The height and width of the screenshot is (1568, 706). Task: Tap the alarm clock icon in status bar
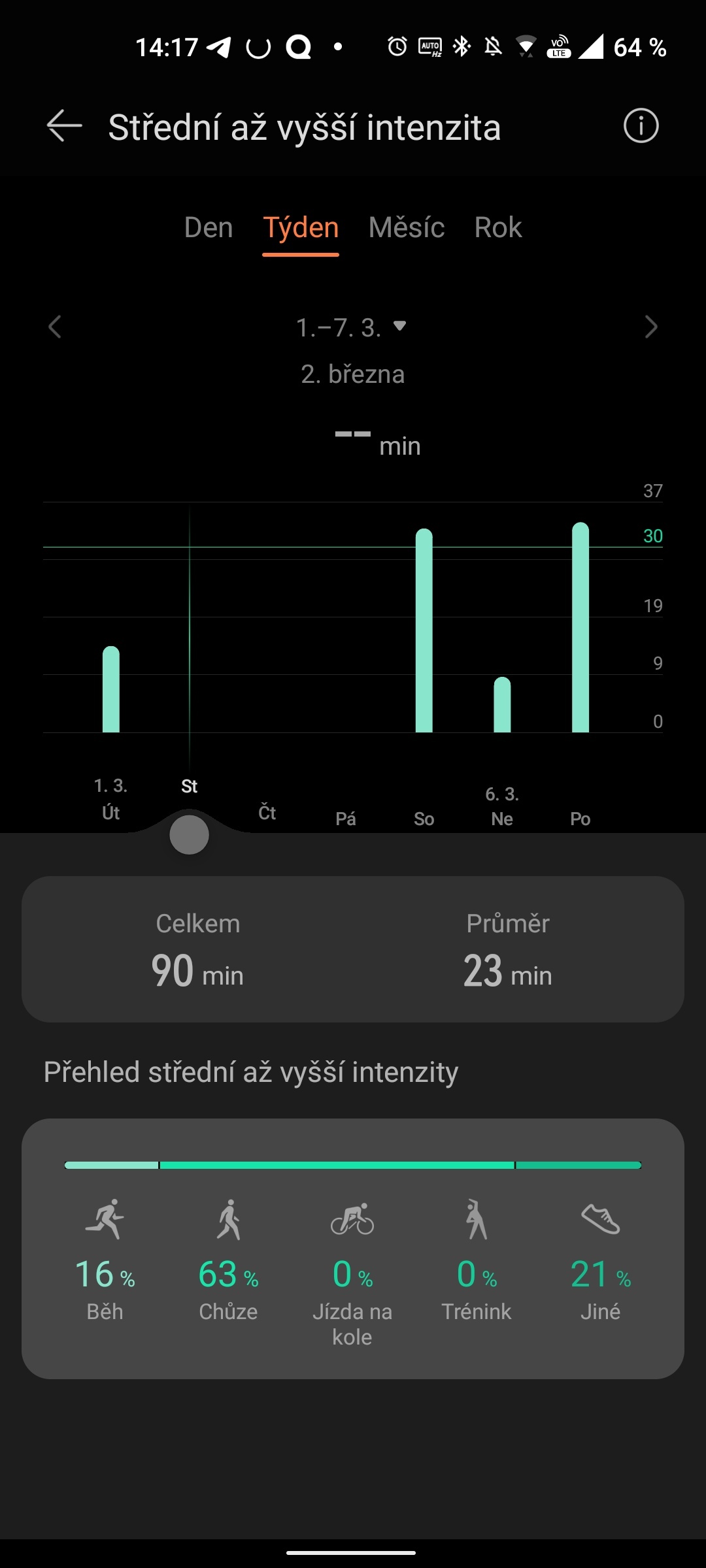coord(397,46)
